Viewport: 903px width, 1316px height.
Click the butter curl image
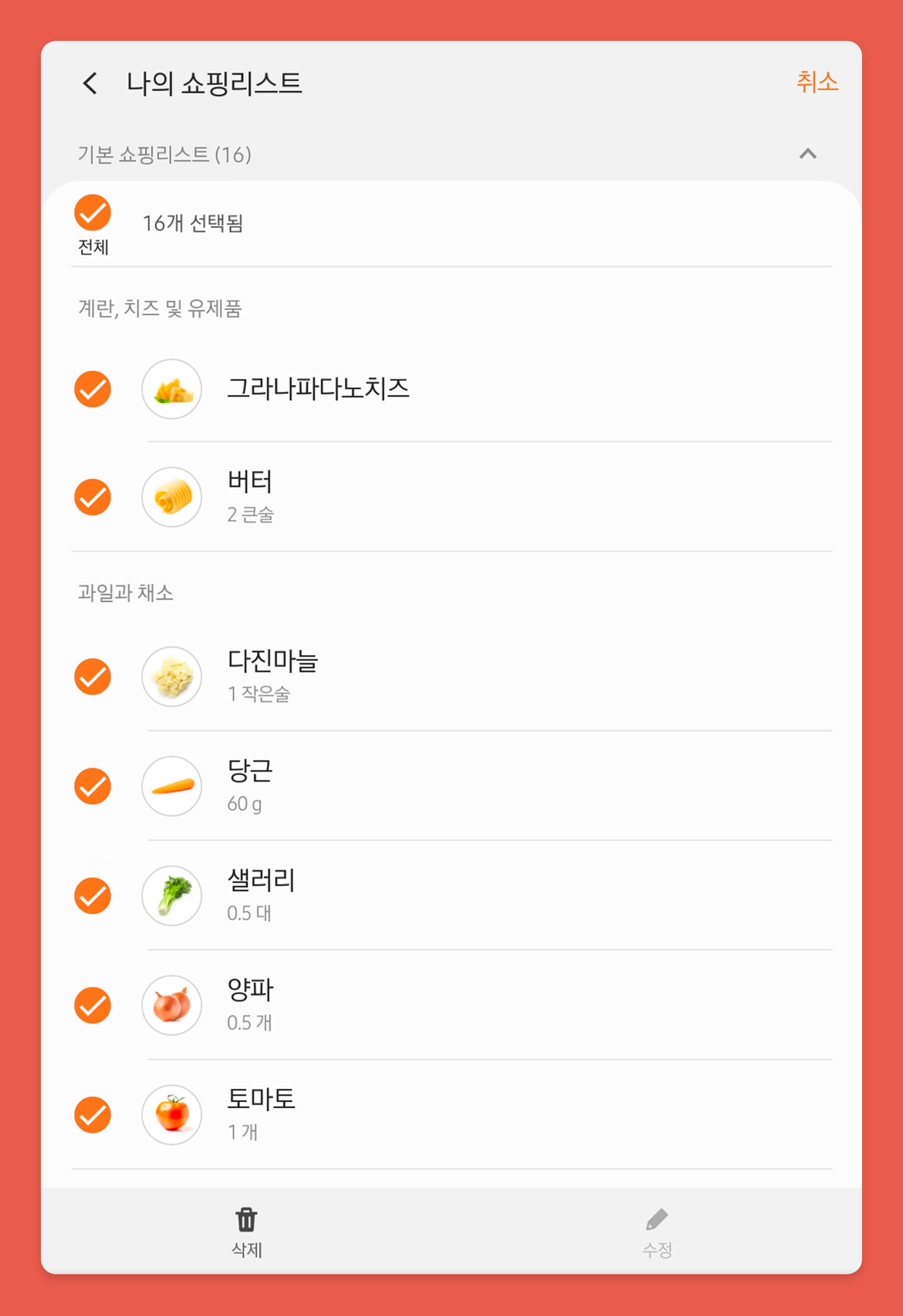[172, 496]
